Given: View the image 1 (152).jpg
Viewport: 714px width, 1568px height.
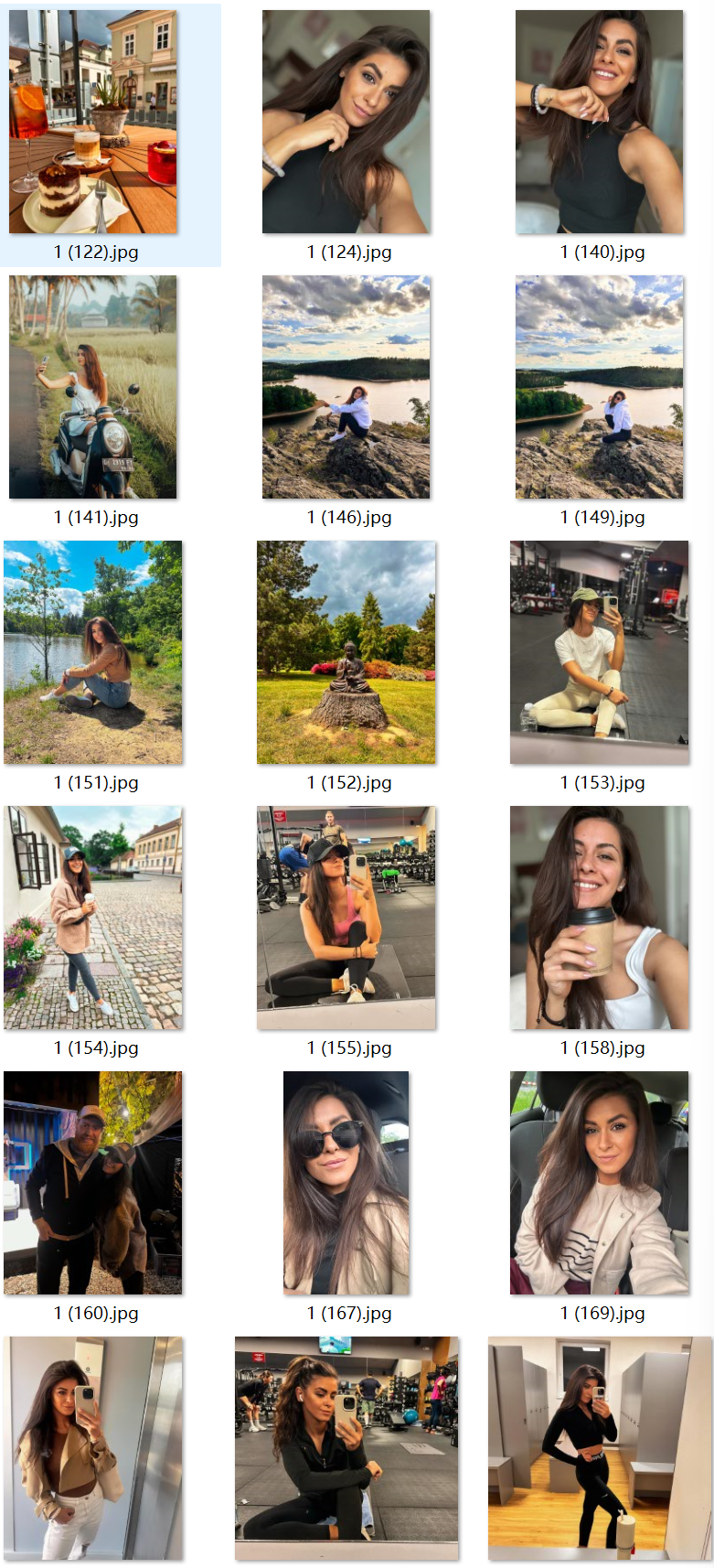Looking at the screenshot, I should [x=346, y=652].
